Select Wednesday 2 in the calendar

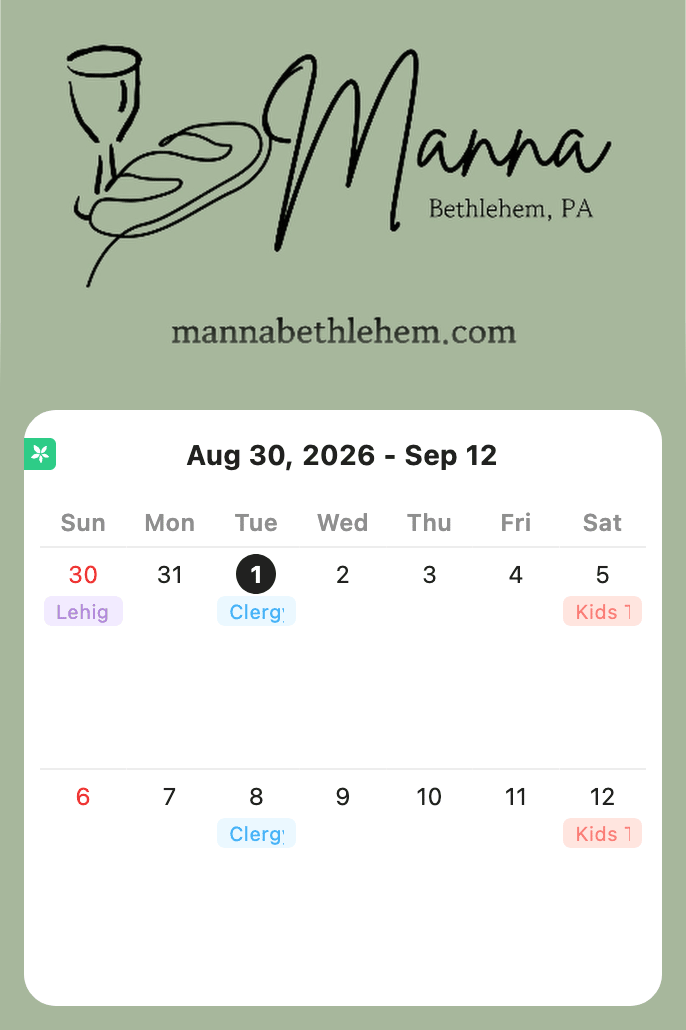(342, 575)
